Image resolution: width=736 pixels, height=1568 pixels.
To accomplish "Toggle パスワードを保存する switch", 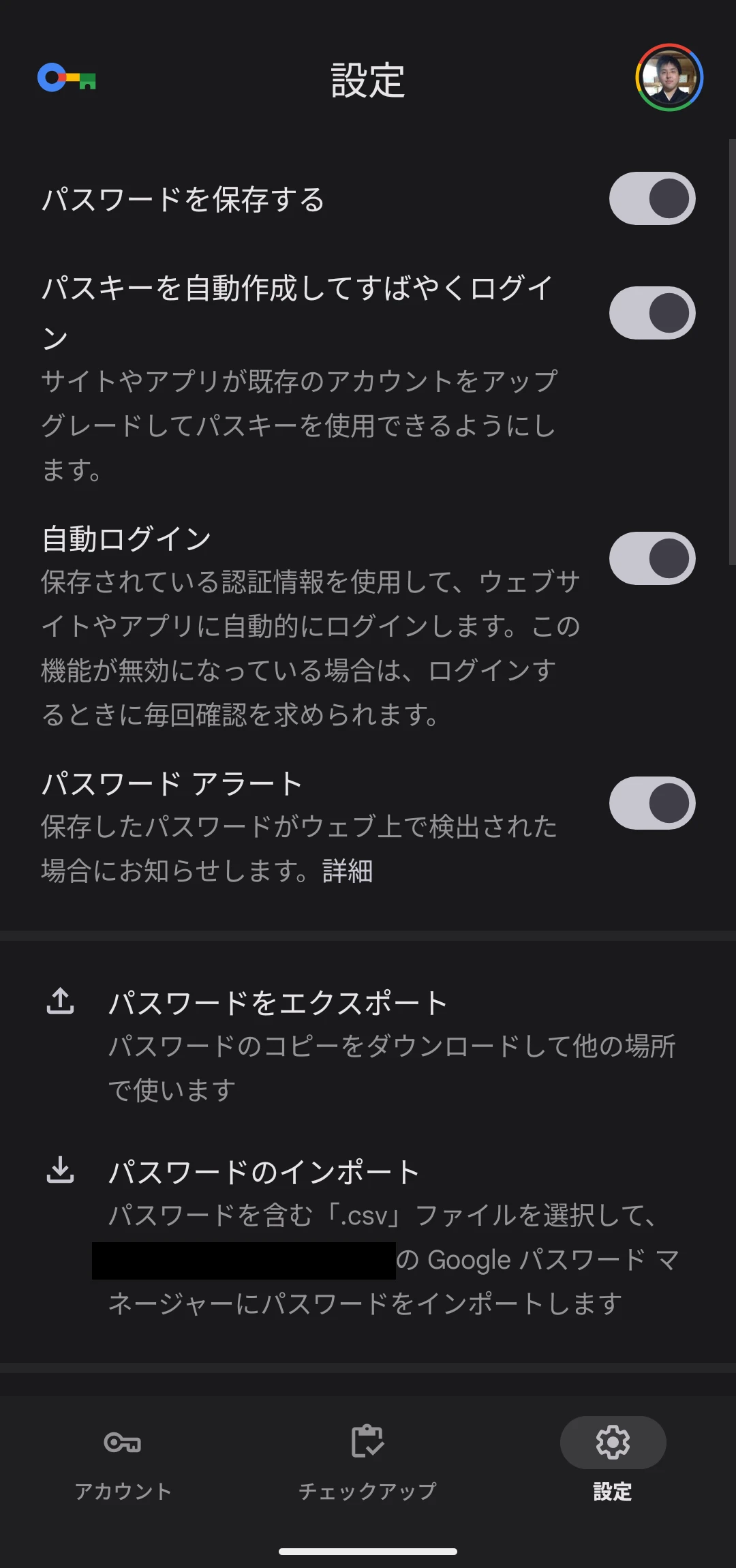I will point(652,198).
